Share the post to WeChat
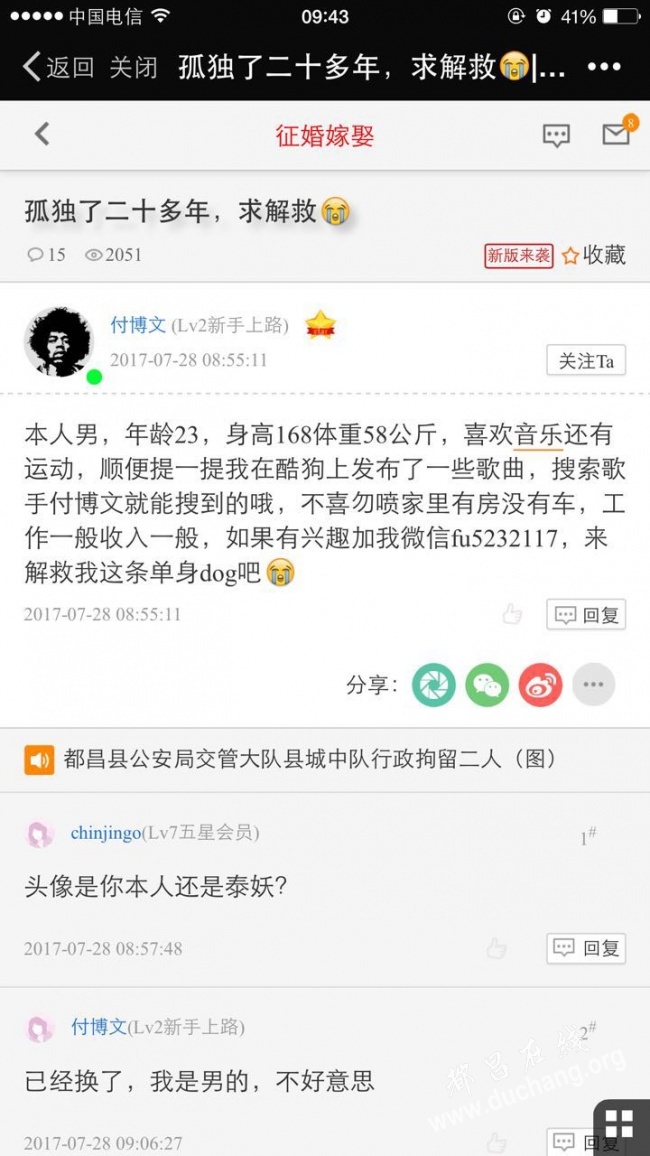Image resolution: width=650 pixels, height=1156 pixels. click(x=487, y=685)
